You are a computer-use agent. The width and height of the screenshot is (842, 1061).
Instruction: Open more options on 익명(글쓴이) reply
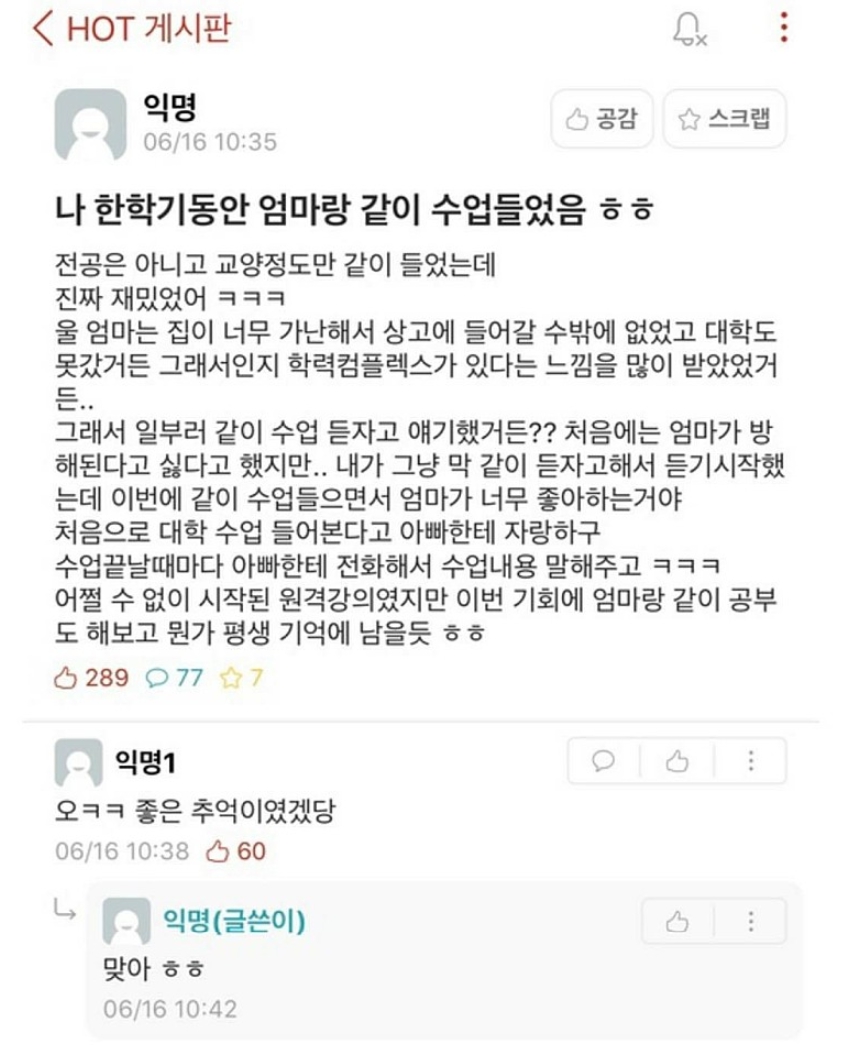[750, 921]
